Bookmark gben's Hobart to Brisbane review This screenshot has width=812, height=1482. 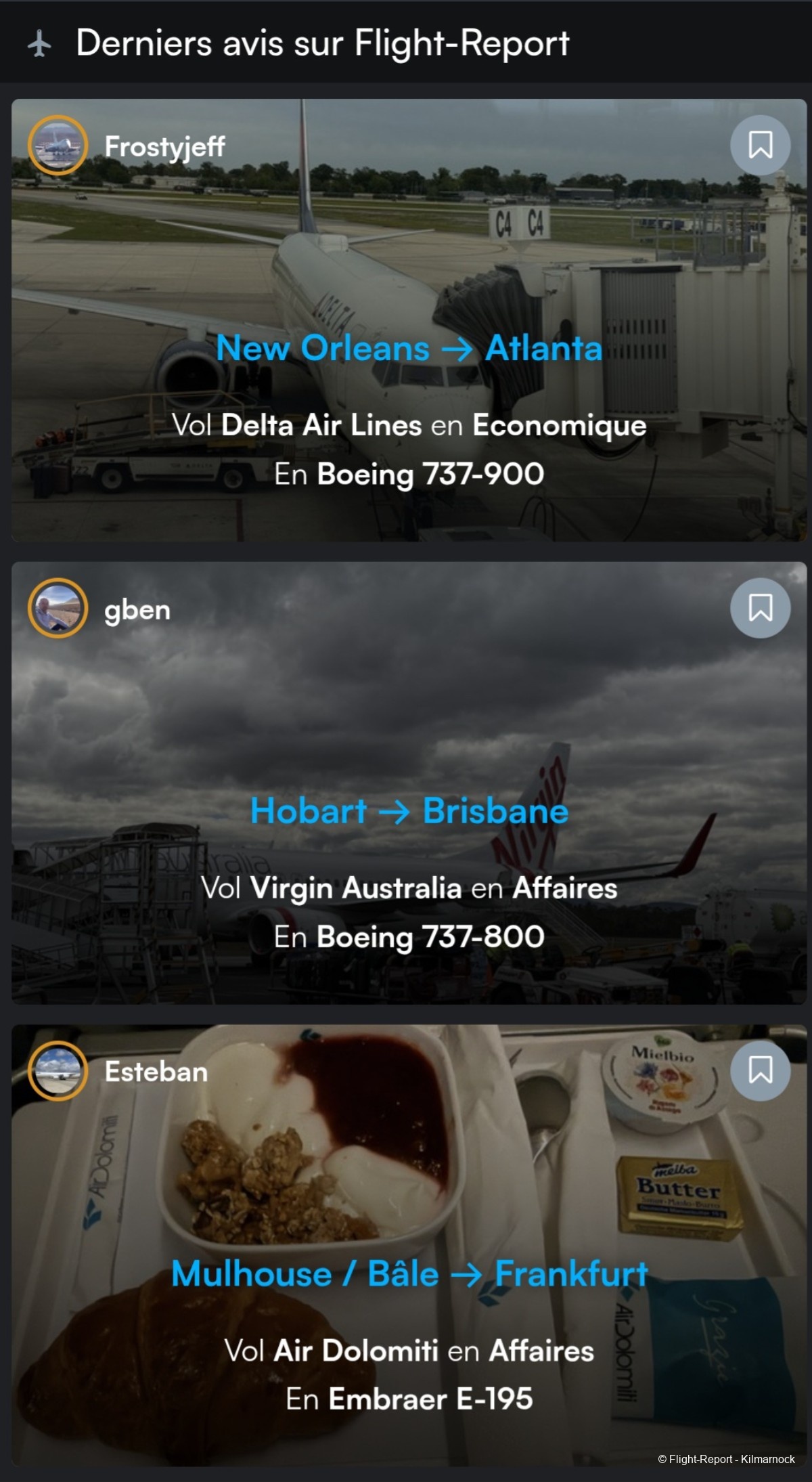pyautogui.click(x=760, y=607)
